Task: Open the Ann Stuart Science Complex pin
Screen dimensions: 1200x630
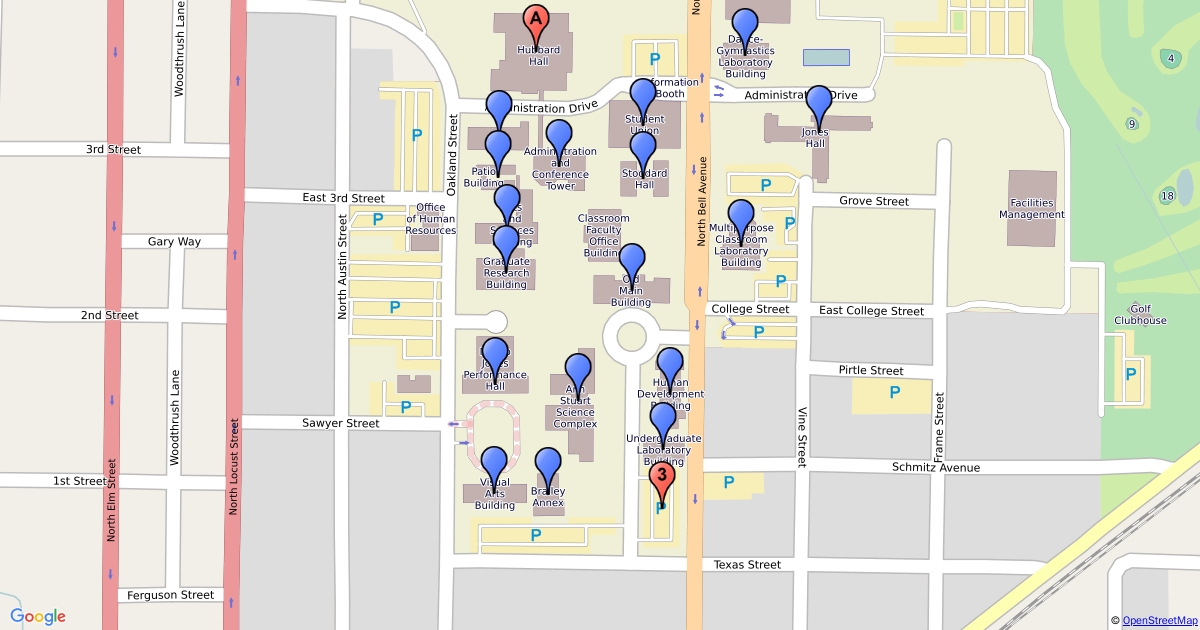Action: pos(578,371)
